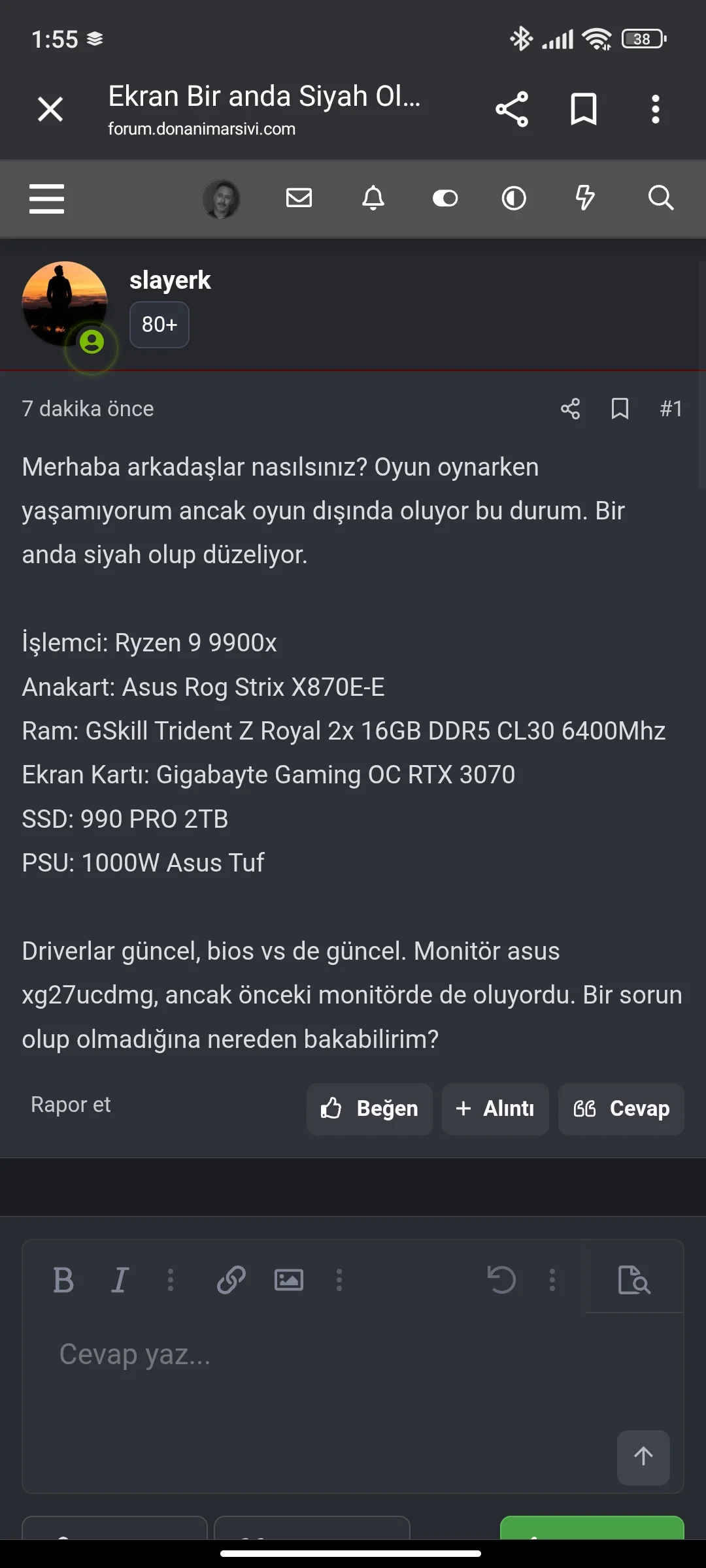
Task: Search the forum
Action: (660, 197)
